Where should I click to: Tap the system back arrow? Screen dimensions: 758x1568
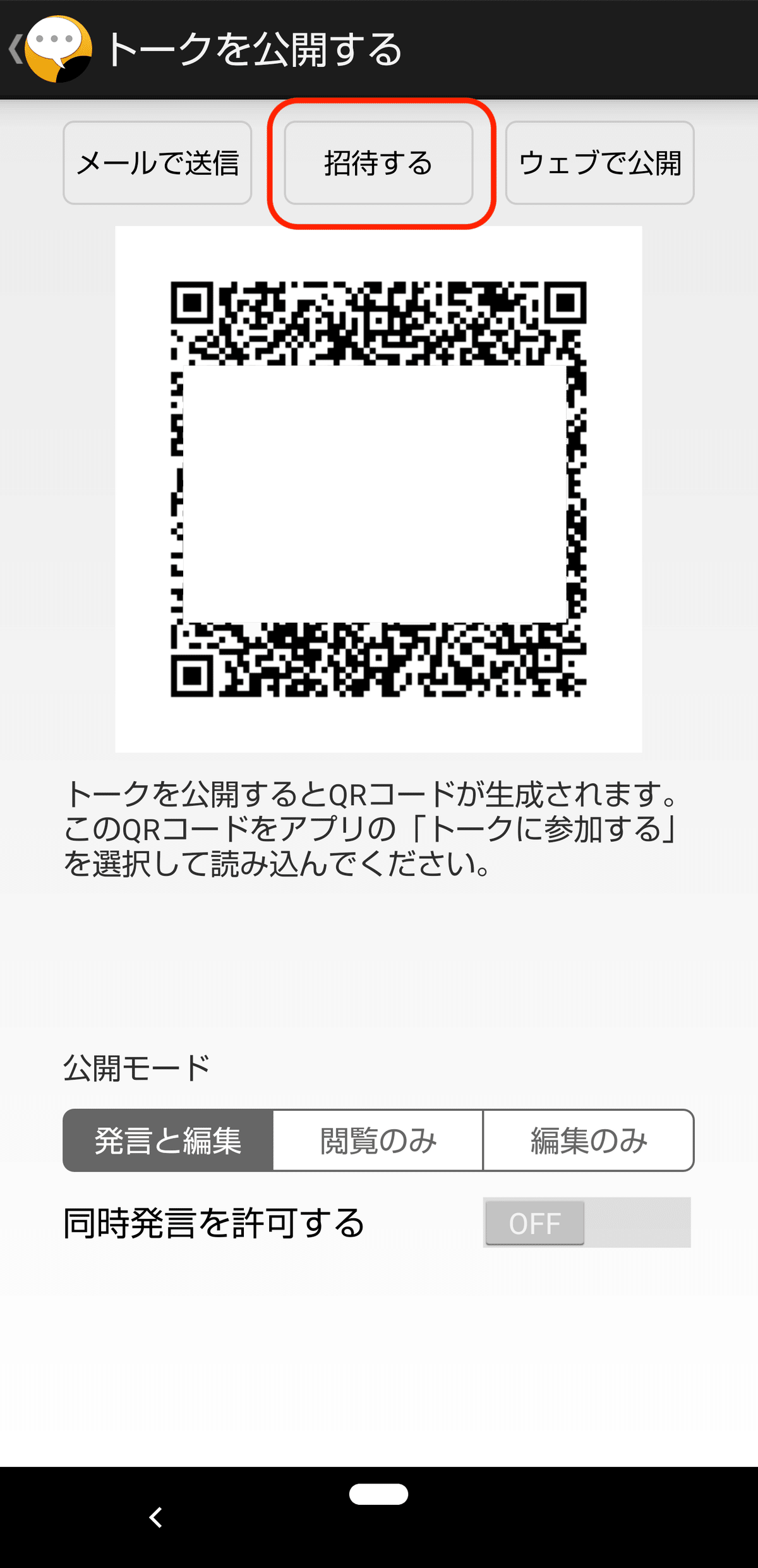point(156,1517)
